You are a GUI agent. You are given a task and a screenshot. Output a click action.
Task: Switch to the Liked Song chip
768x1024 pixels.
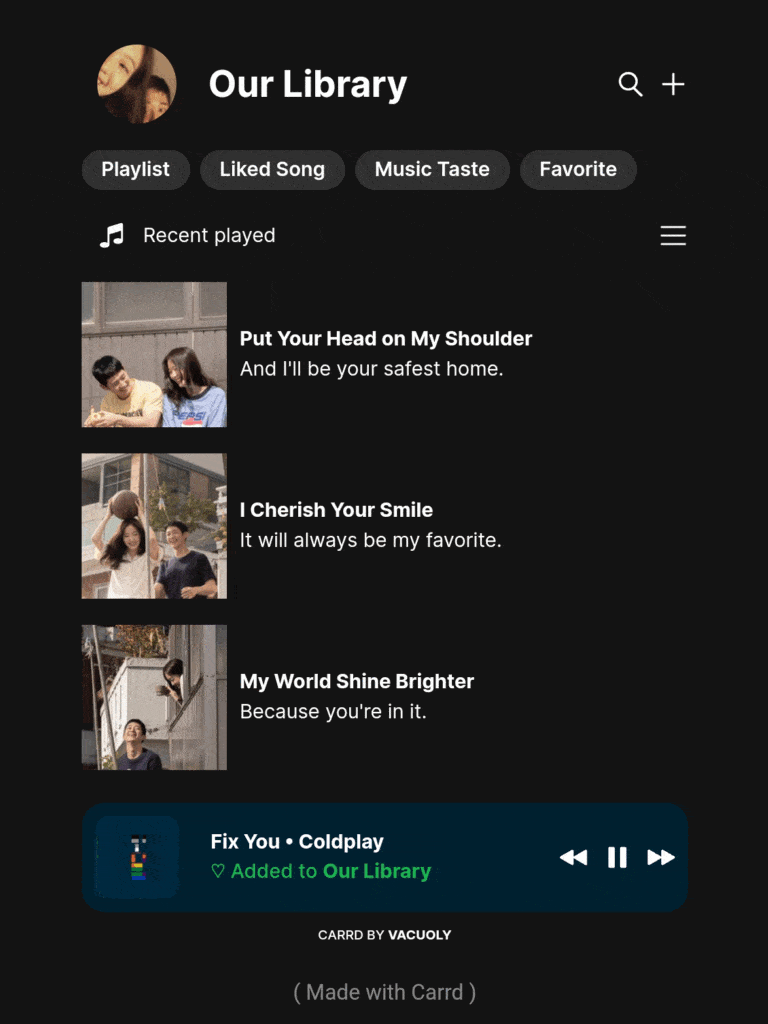(x=272, y=169)
